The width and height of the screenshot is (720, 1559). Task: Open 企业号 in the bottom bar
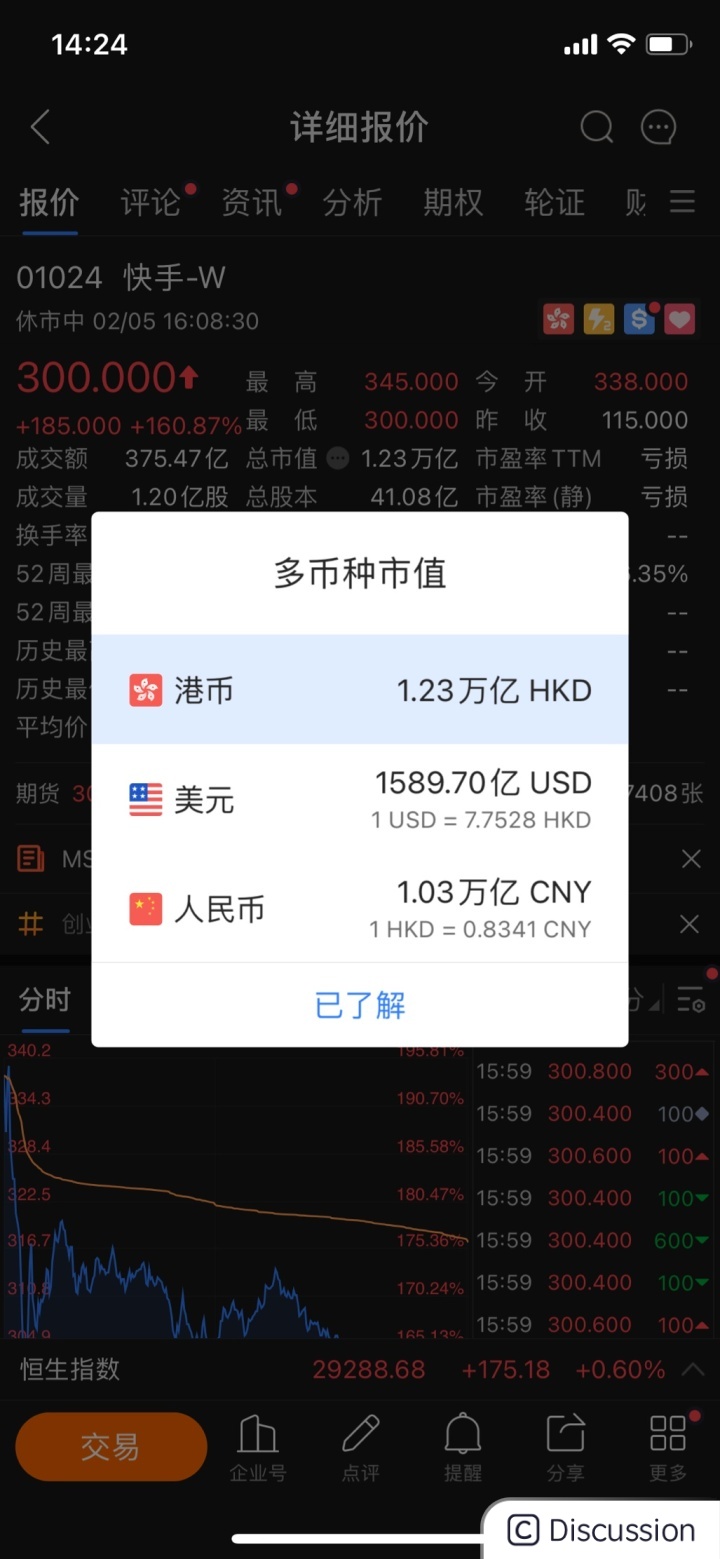tap(257, 1448)
